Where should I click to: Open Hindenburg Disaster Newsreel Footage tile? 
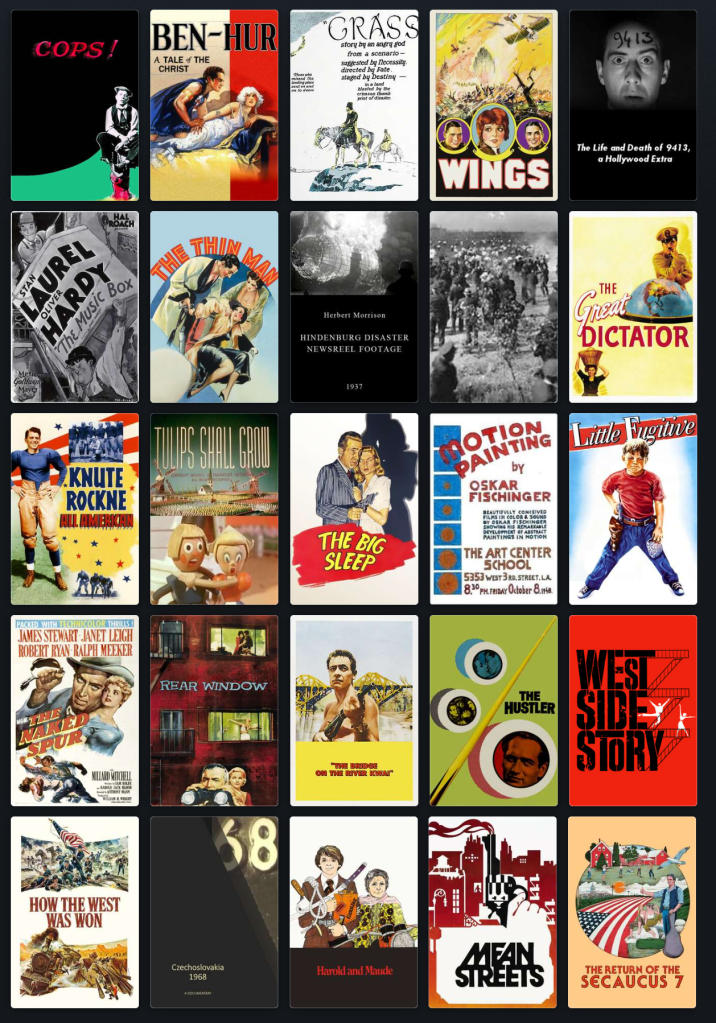(354, 306)
